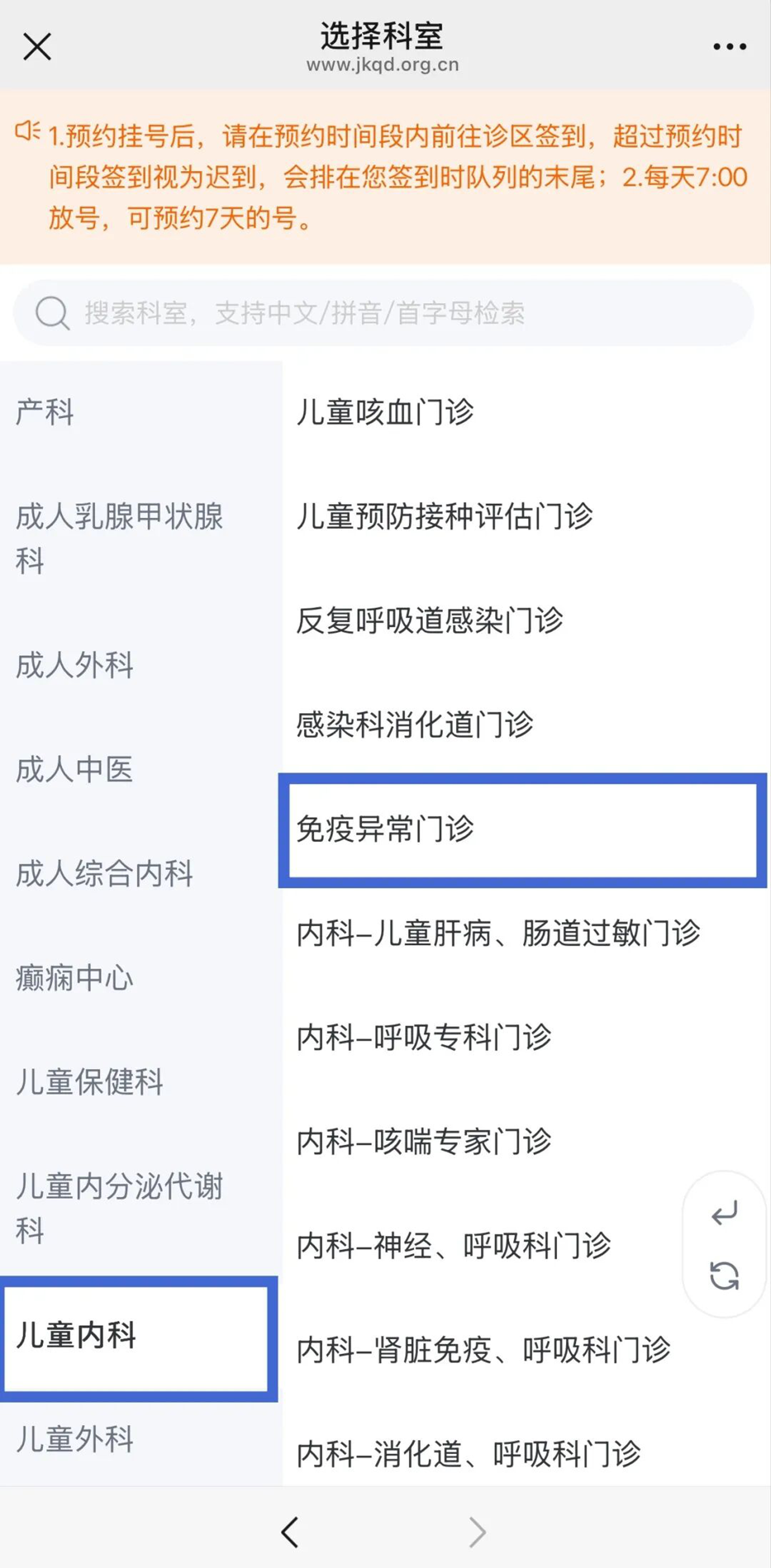
Task: Go back with the bottom left arrow
Action: click(290, 1532)
